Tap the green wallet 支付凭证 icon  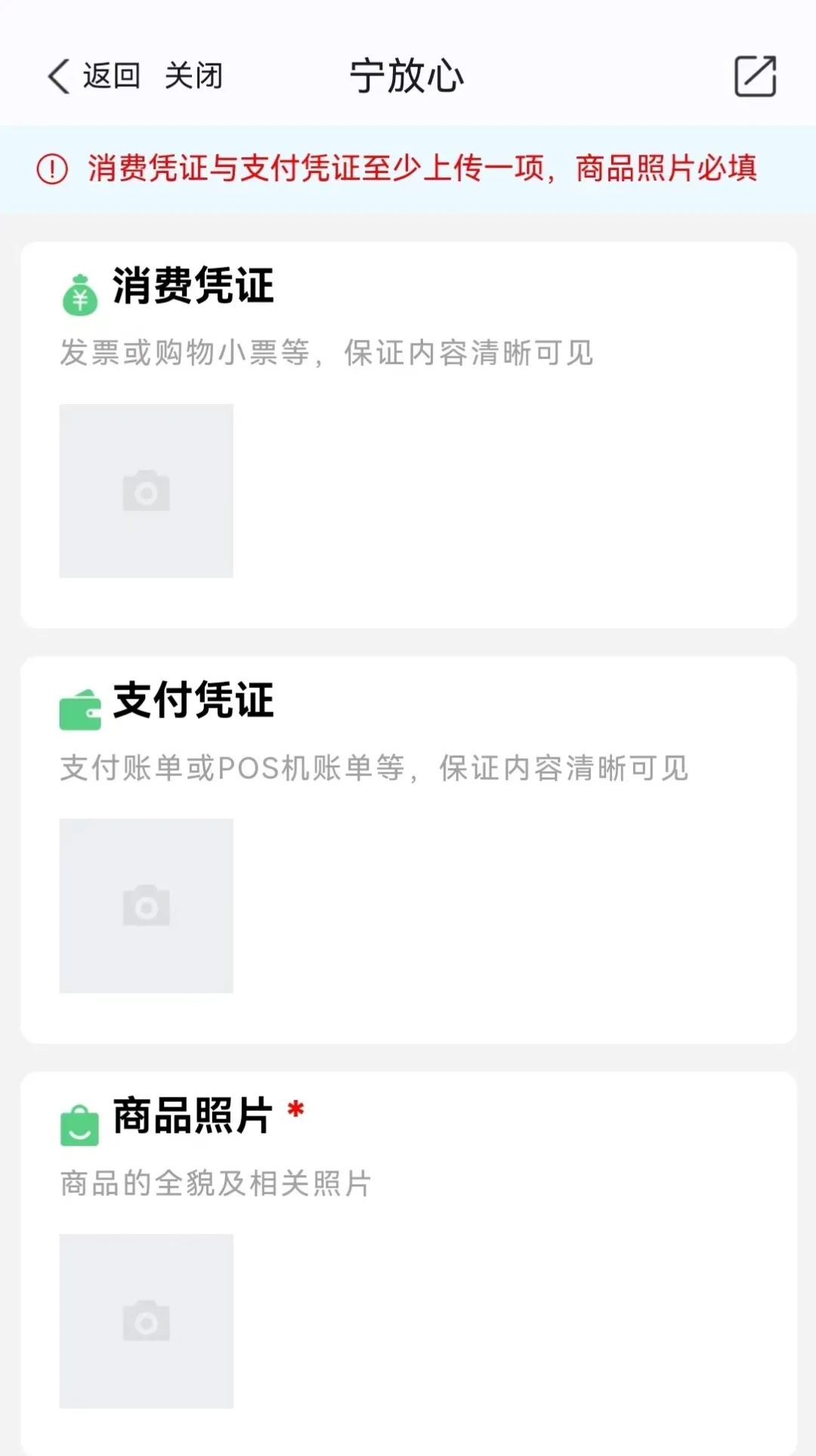pyautogui.click(x=79, y=708)
